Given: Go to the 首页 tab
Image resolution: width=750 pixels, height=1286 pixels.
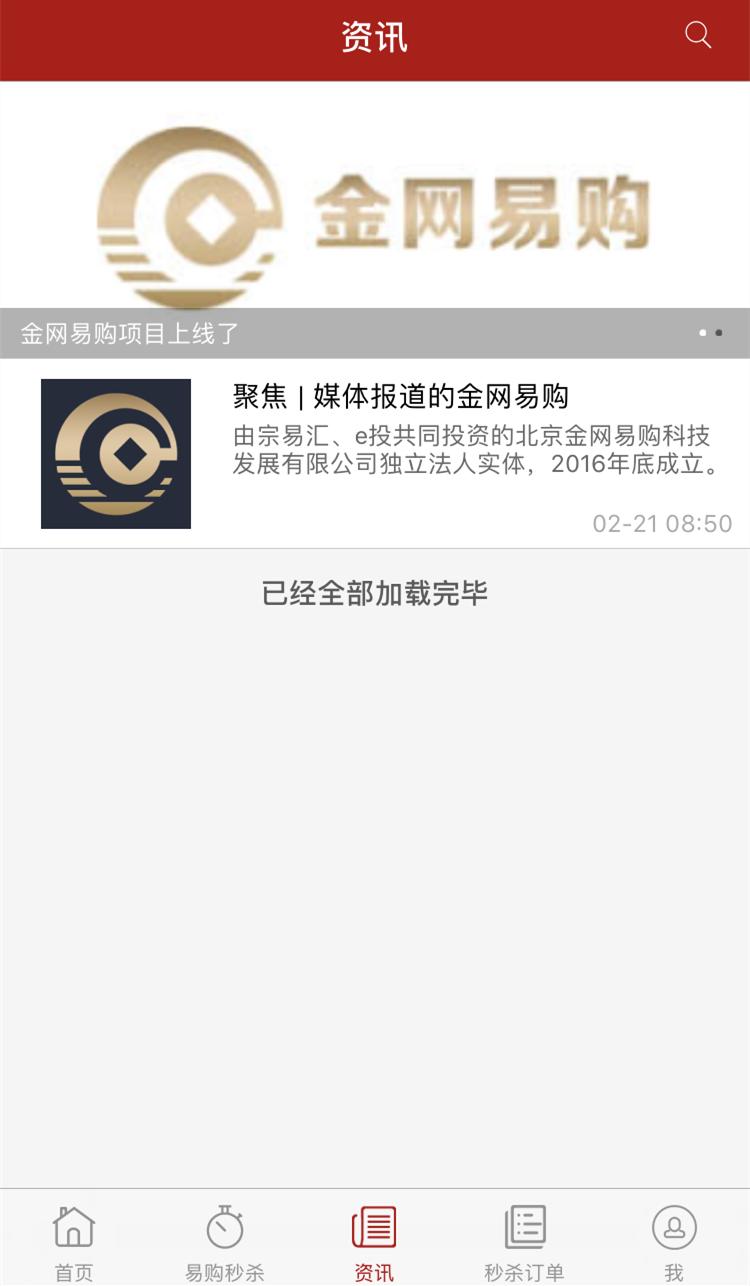Looking at the screenshot, I should coord(74,1242).
